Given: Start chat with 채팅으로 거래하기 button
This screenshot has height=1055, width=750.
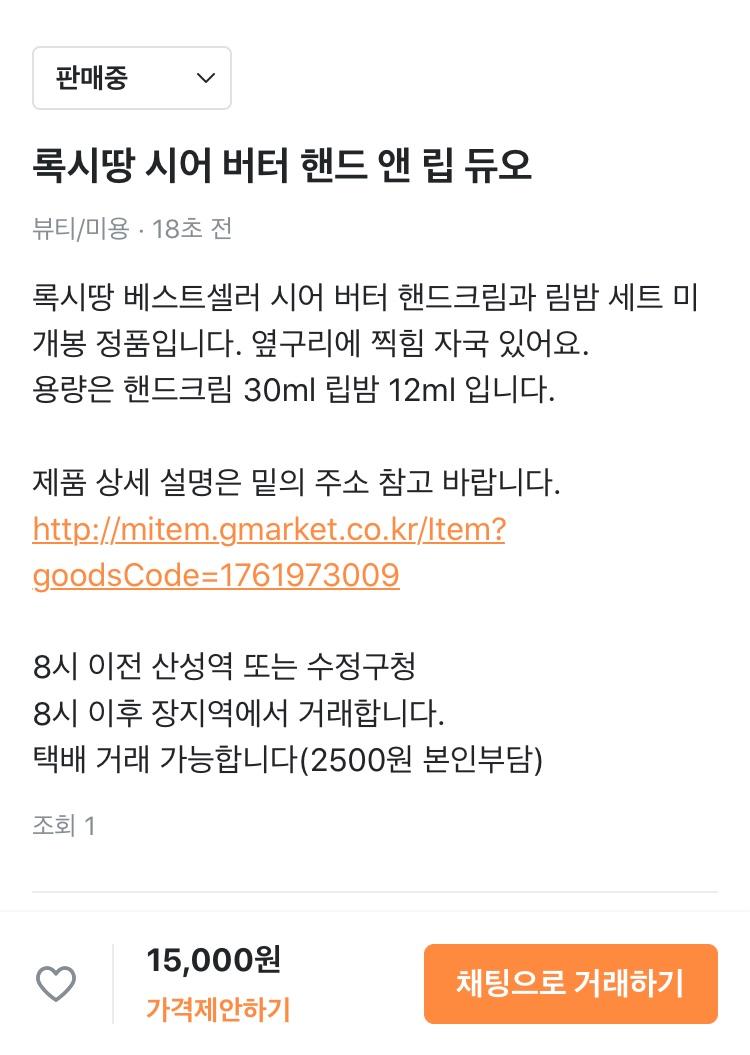Looking at the screenshot, I should click(570, 984).
